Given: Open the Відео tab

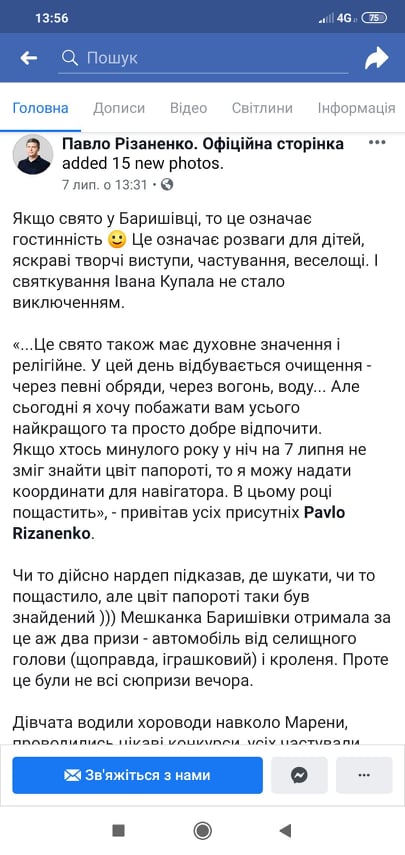Looking at the screenshot, I should 188,108.
